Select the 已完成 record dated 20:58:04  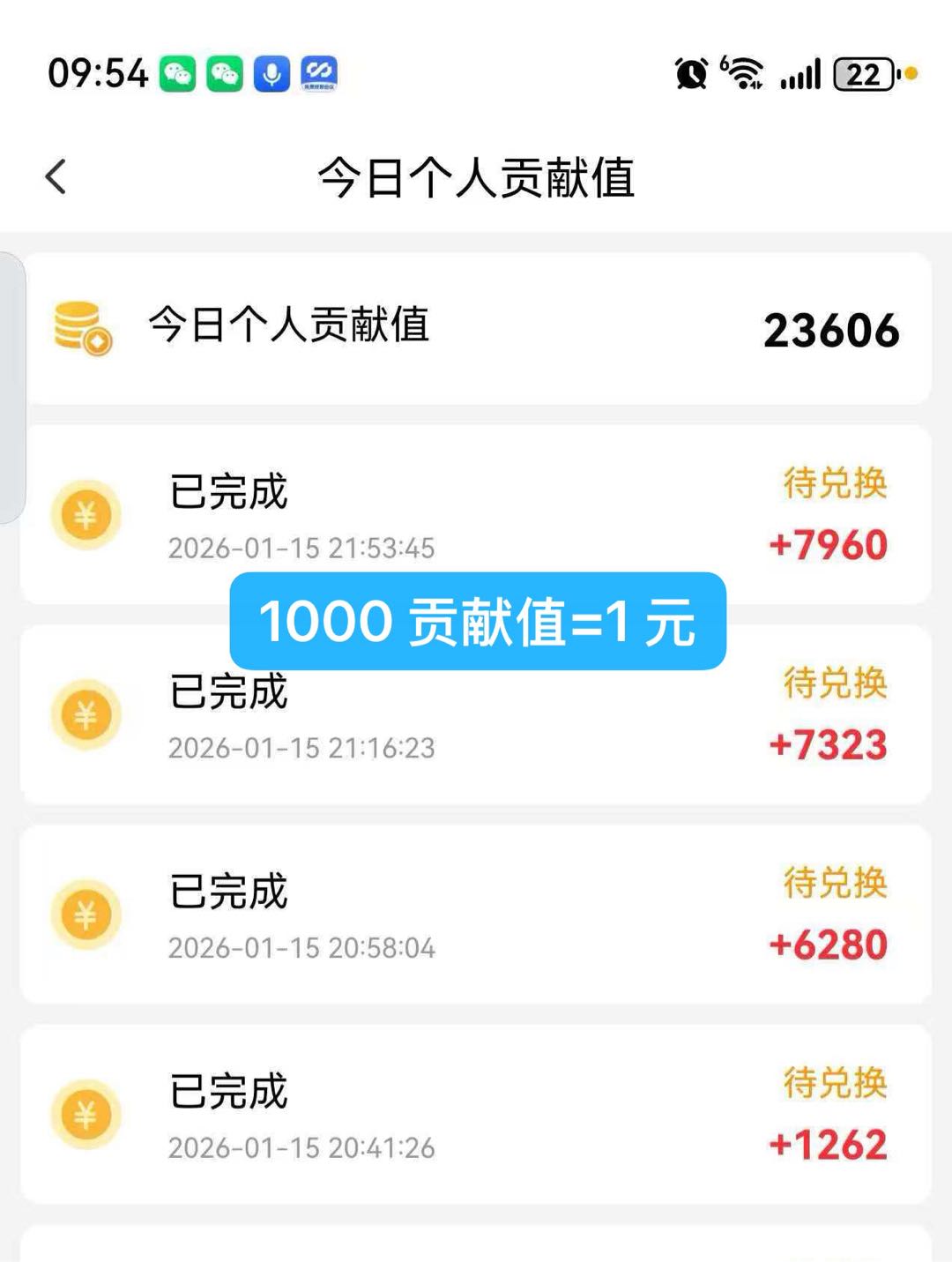[x=227, y=892]
